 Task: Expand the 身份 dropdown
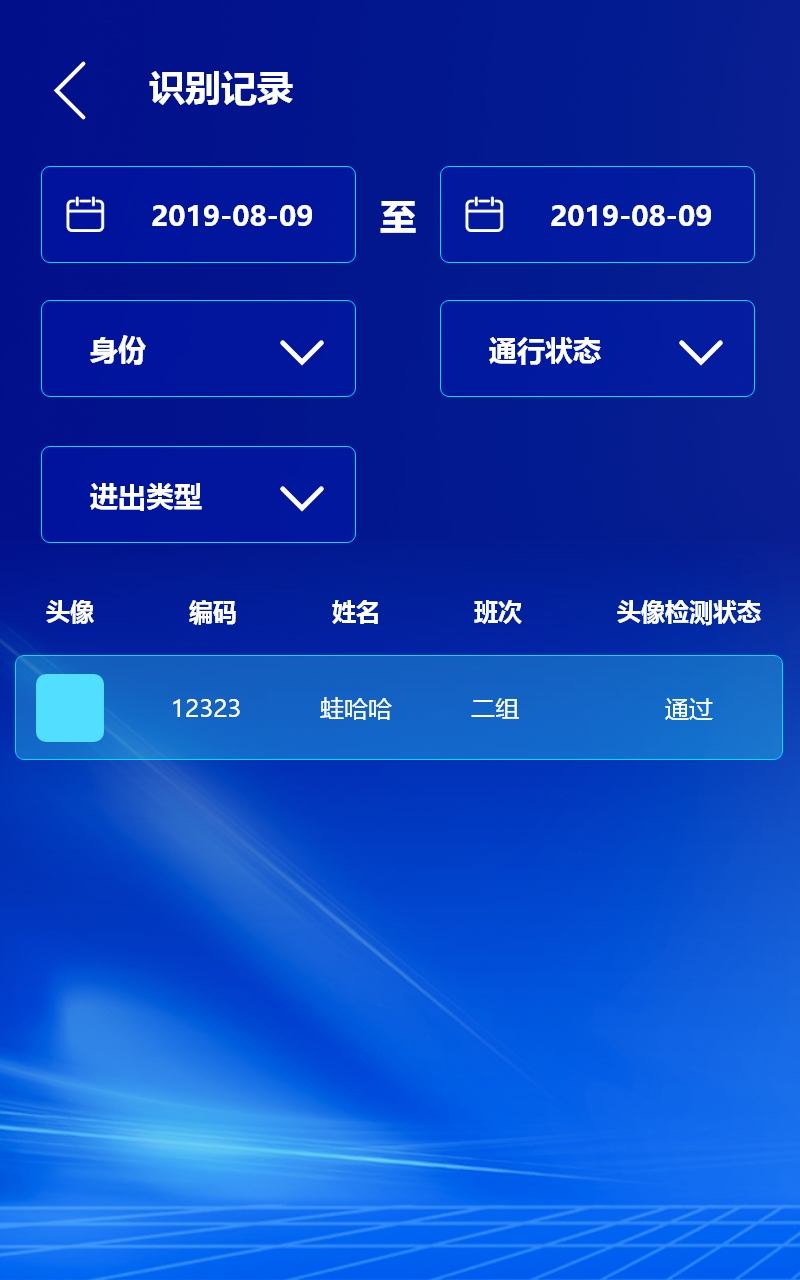[x=198, y=349]
